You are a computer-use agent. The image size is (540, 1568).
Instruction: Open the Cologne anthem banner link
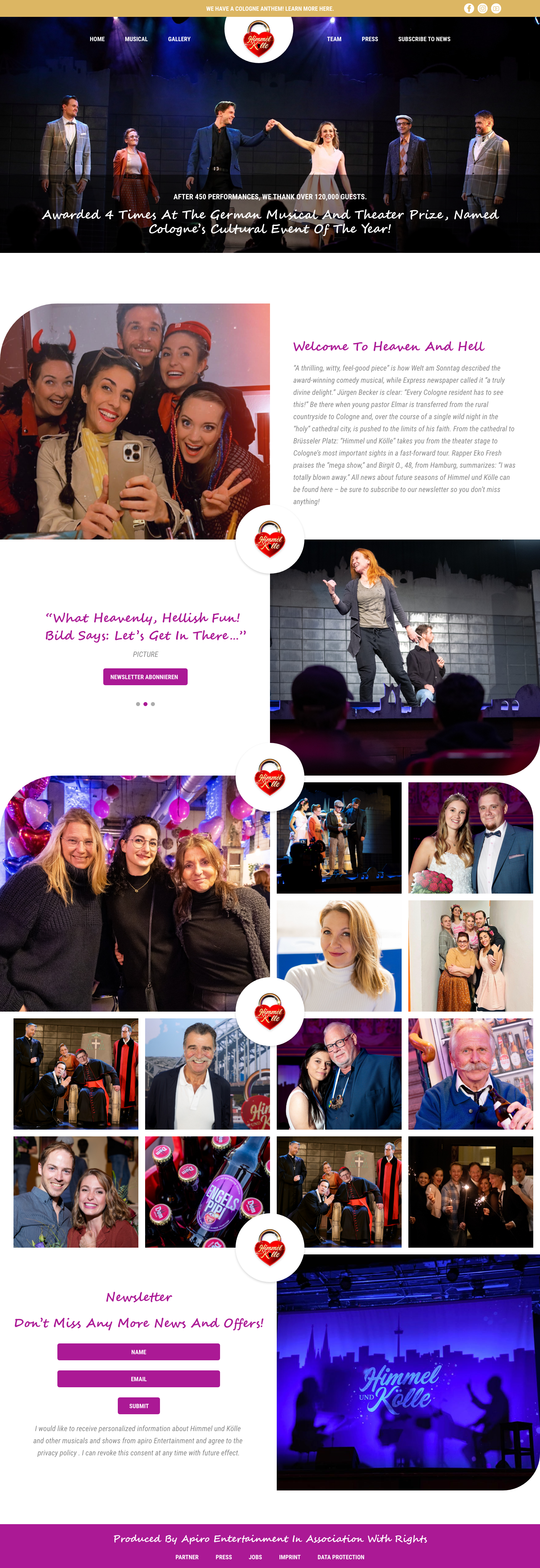click(269, 8)
